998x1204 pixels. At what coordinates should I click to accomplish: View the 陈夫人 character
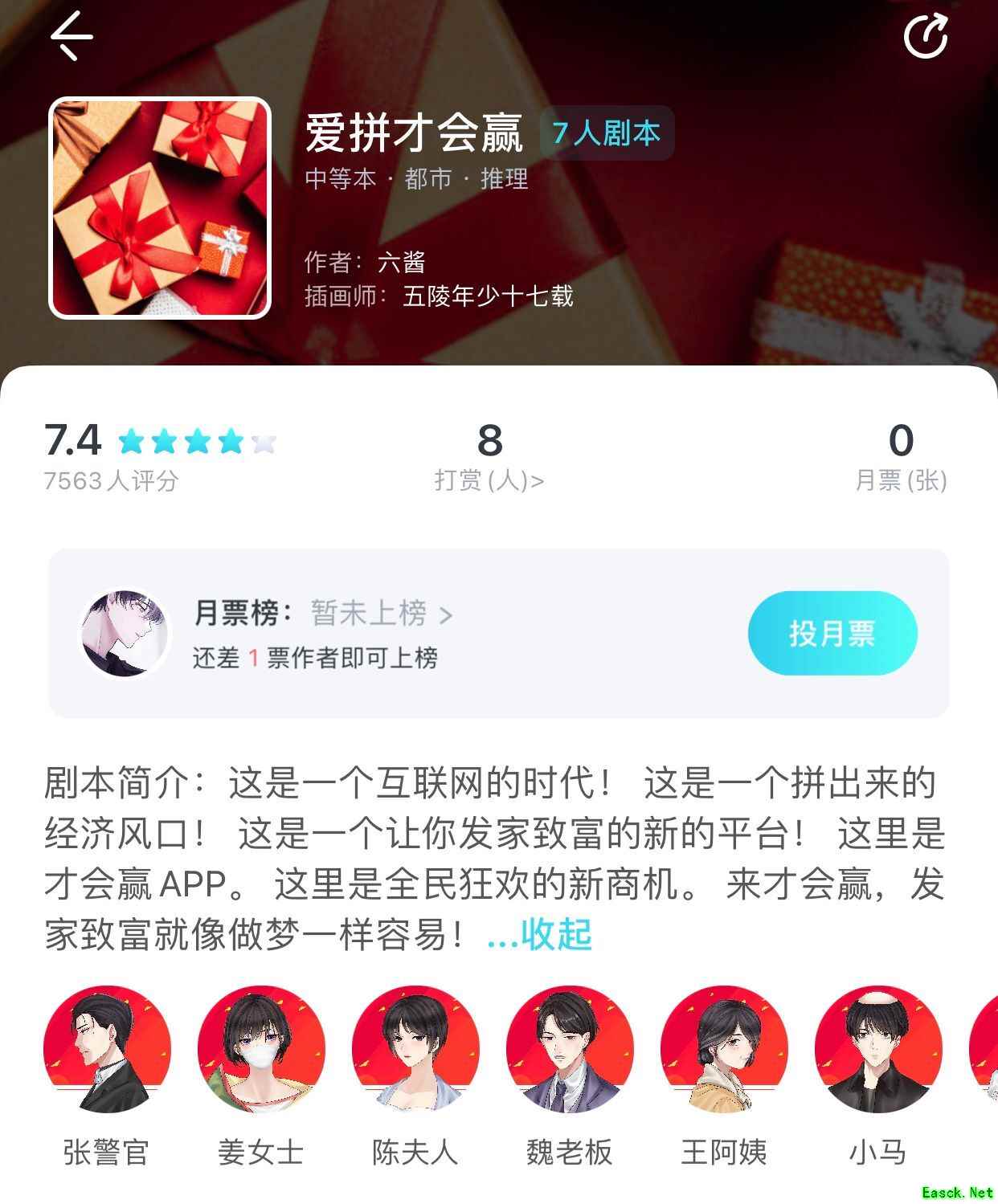tap(415, 1050)
